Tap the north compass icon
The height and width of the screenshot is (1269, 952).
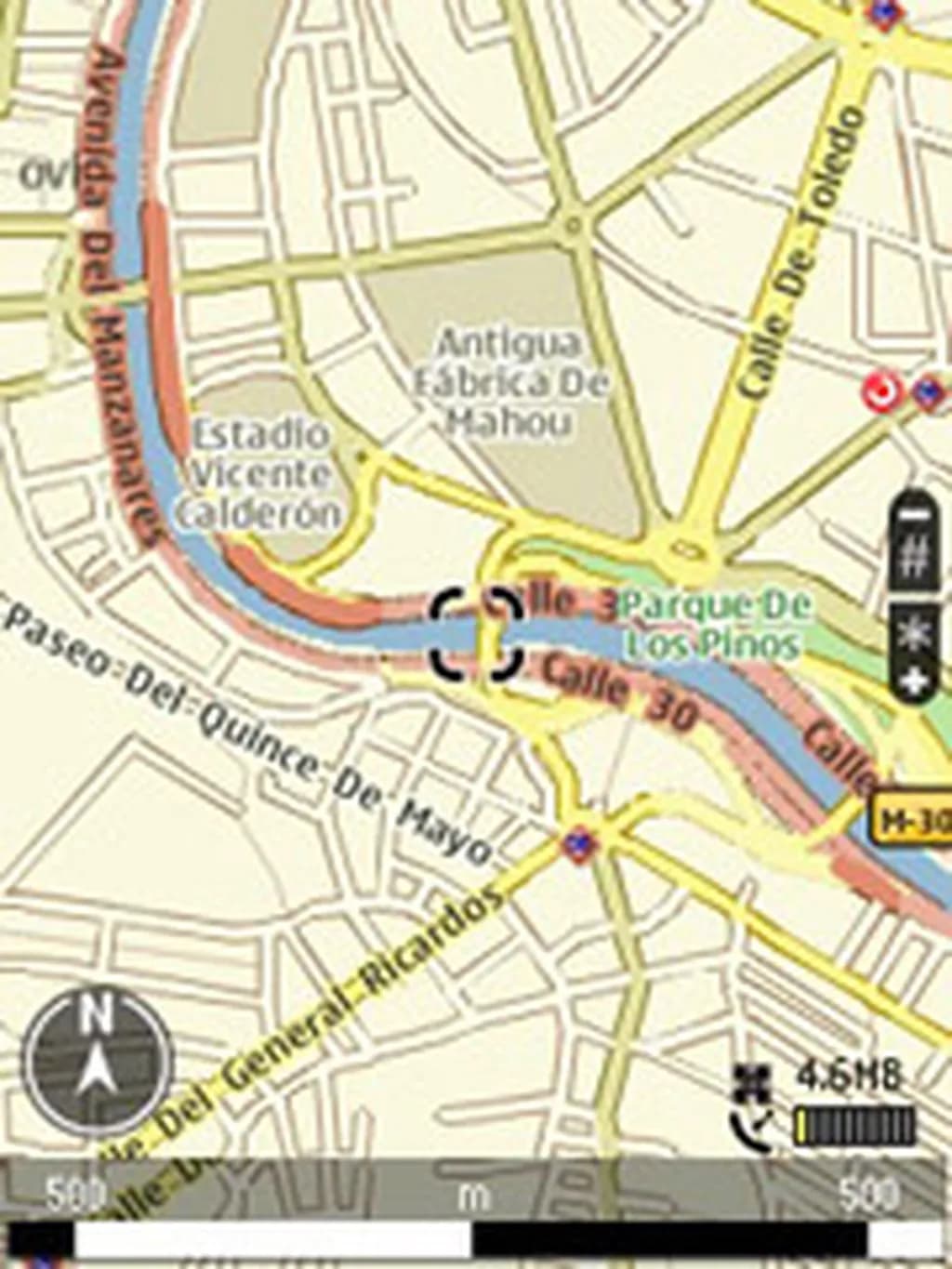tap(97, 1061)
